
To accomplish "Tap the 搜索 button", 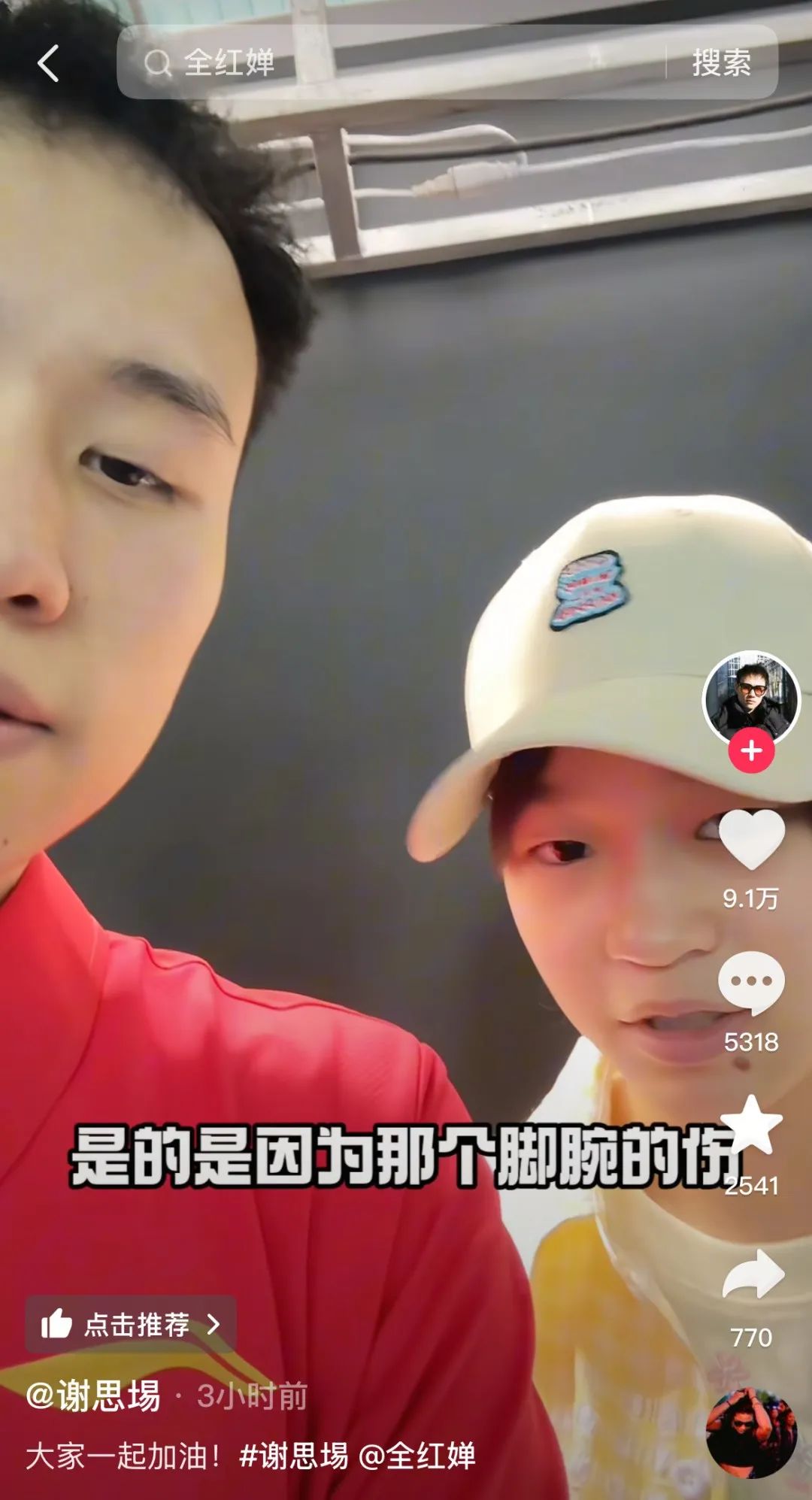I will 721,62.
